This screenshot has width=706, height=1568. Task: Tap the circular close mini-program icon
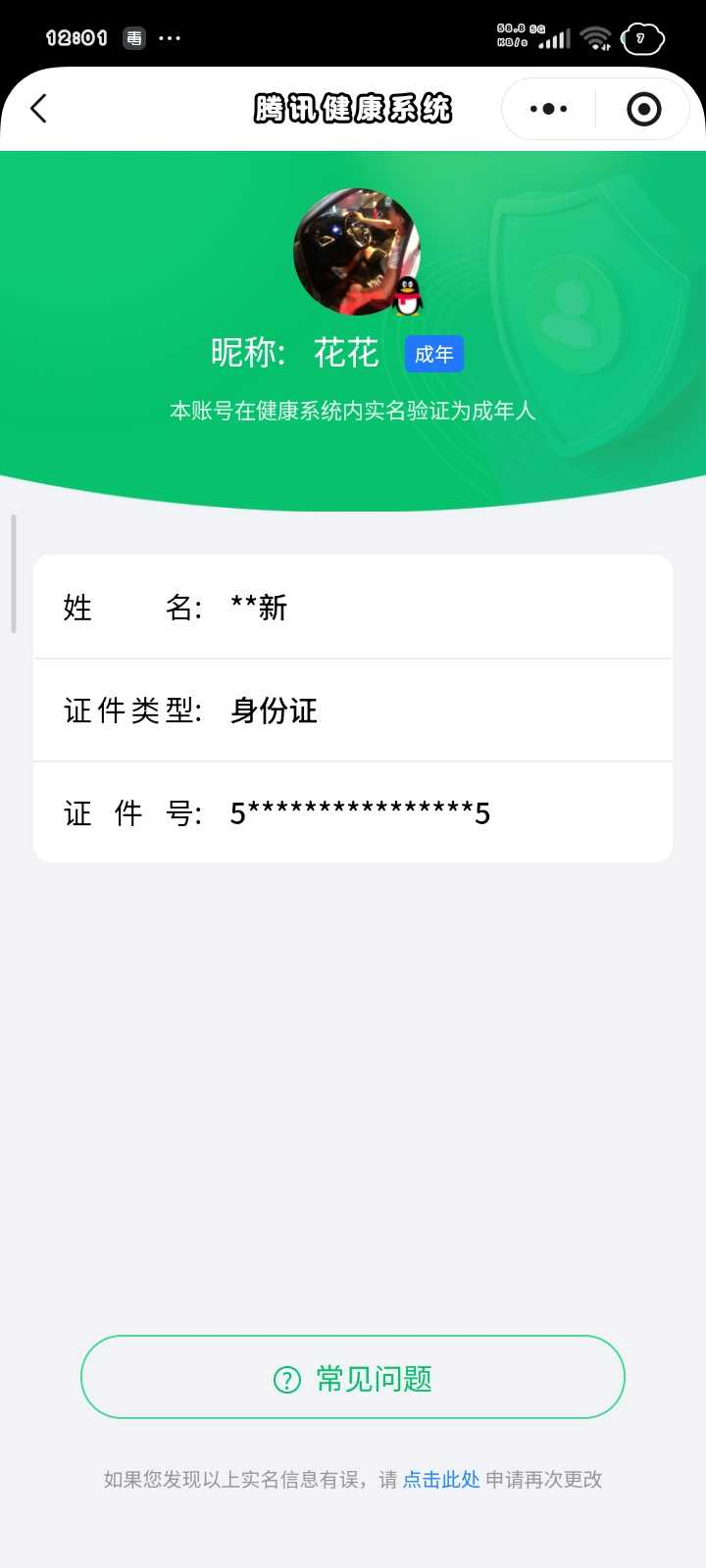[642, 109]
